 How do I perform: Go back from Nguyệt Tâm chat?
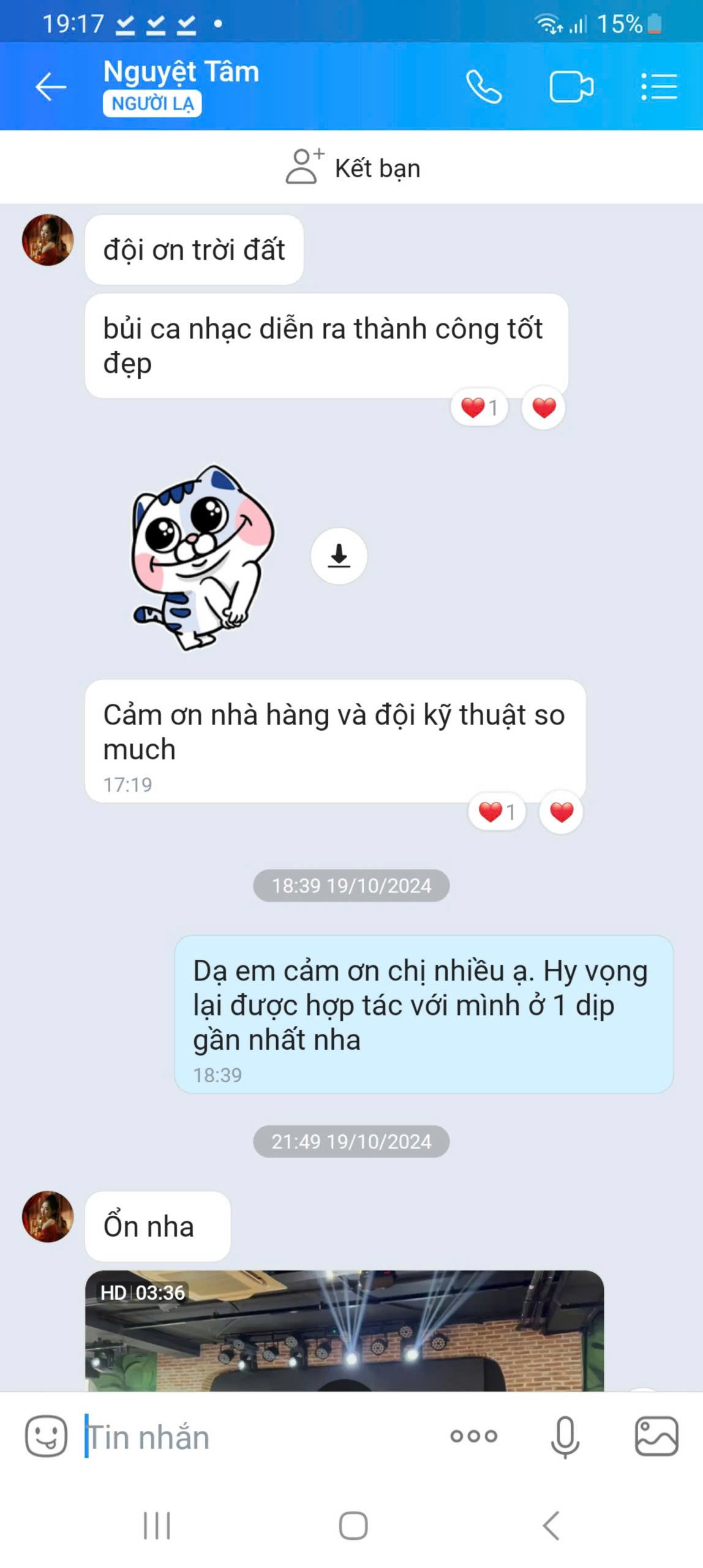point(50,86)
